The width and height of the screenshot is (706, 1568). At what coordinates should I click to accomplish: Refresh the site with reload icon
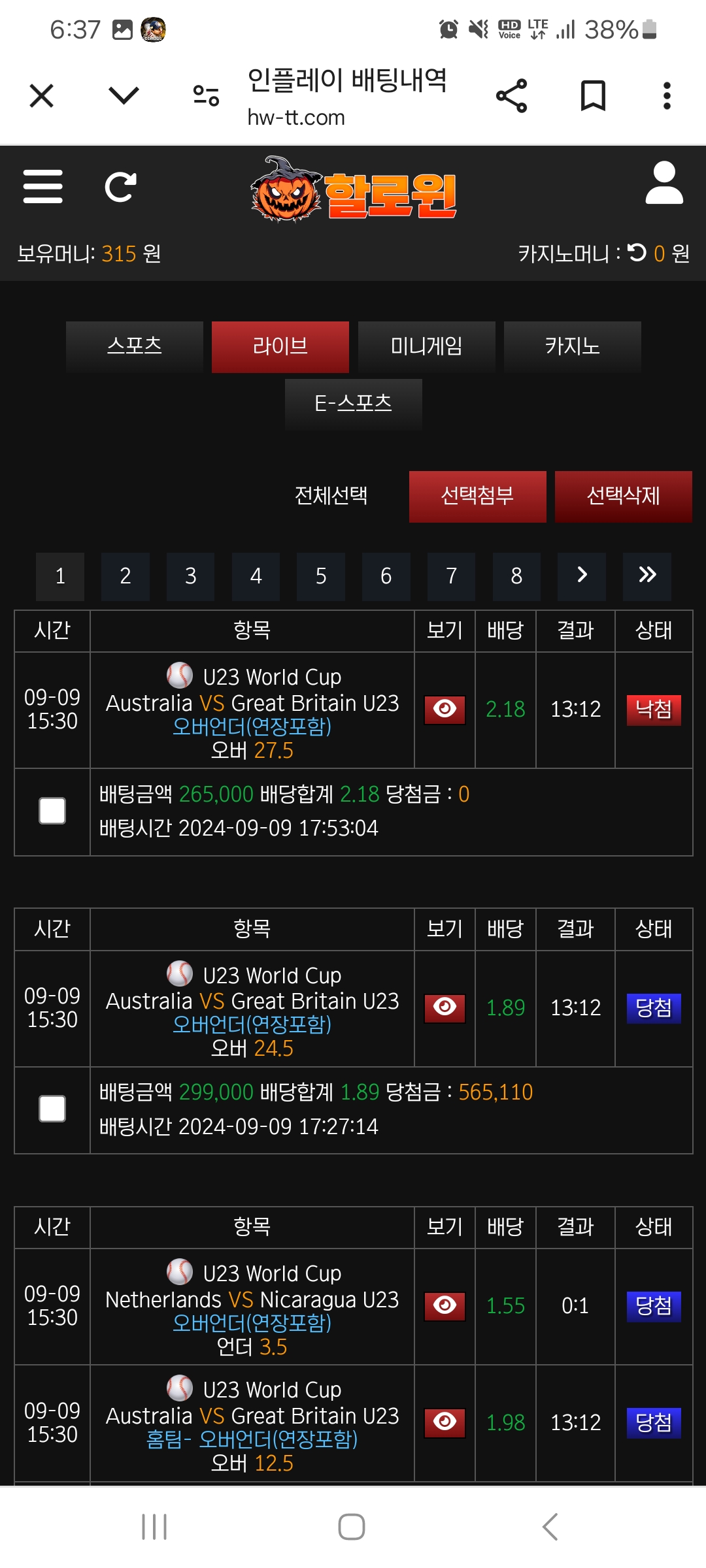click(121, 187)
